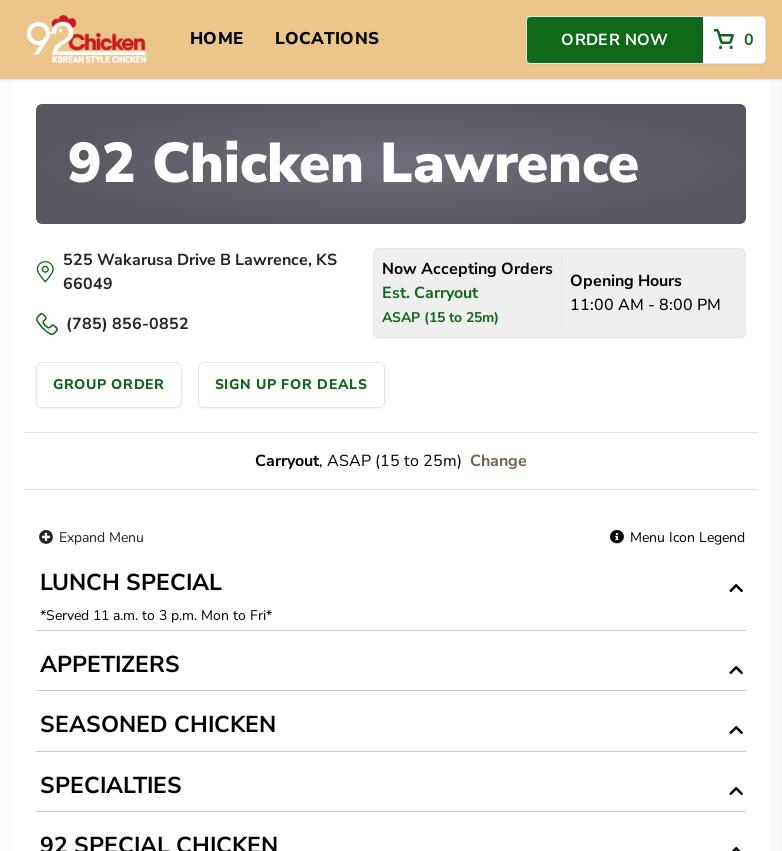Collapse the APPETIZERS section
Viewport: 782px width, 851px height.
pyautogui.click(x=736, y=670)
